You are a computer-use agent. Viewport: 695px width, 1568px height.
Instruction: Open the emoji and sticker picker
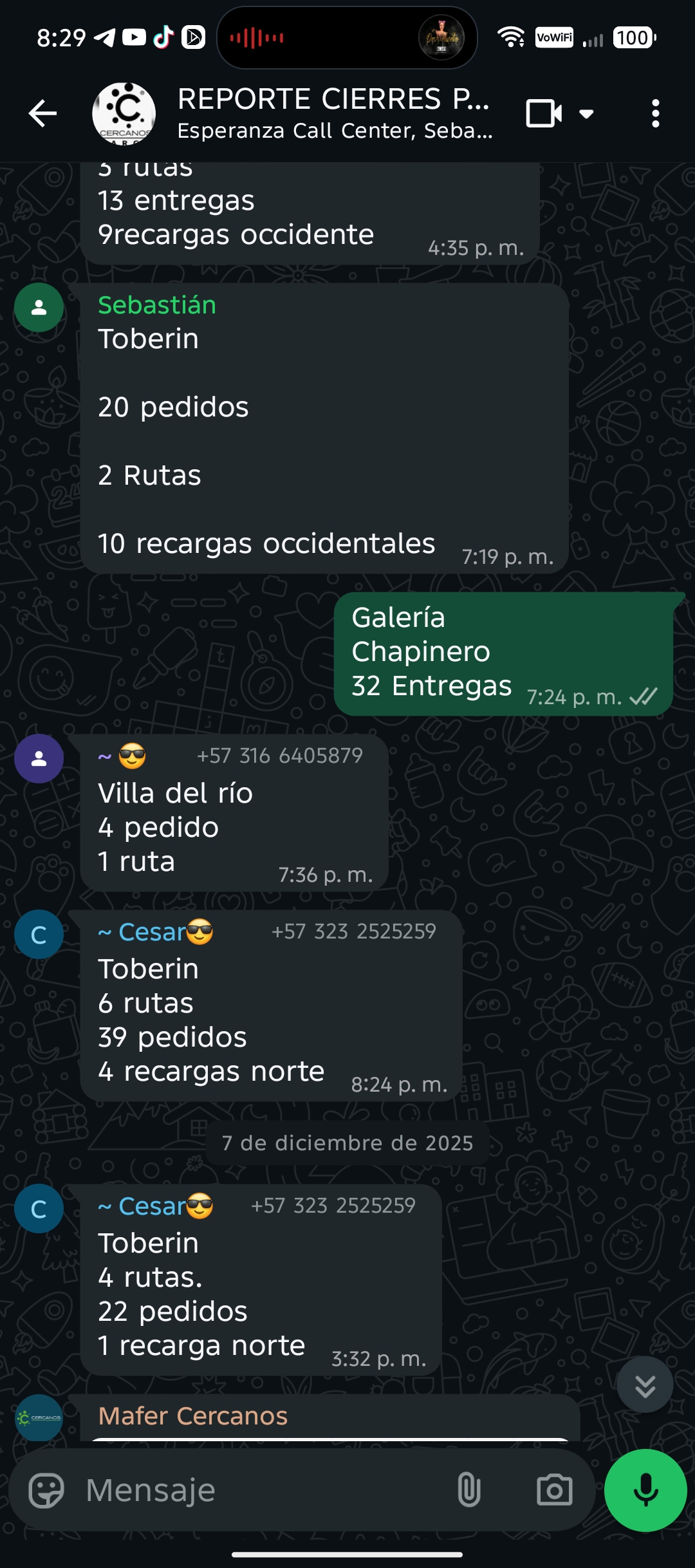46,1490
